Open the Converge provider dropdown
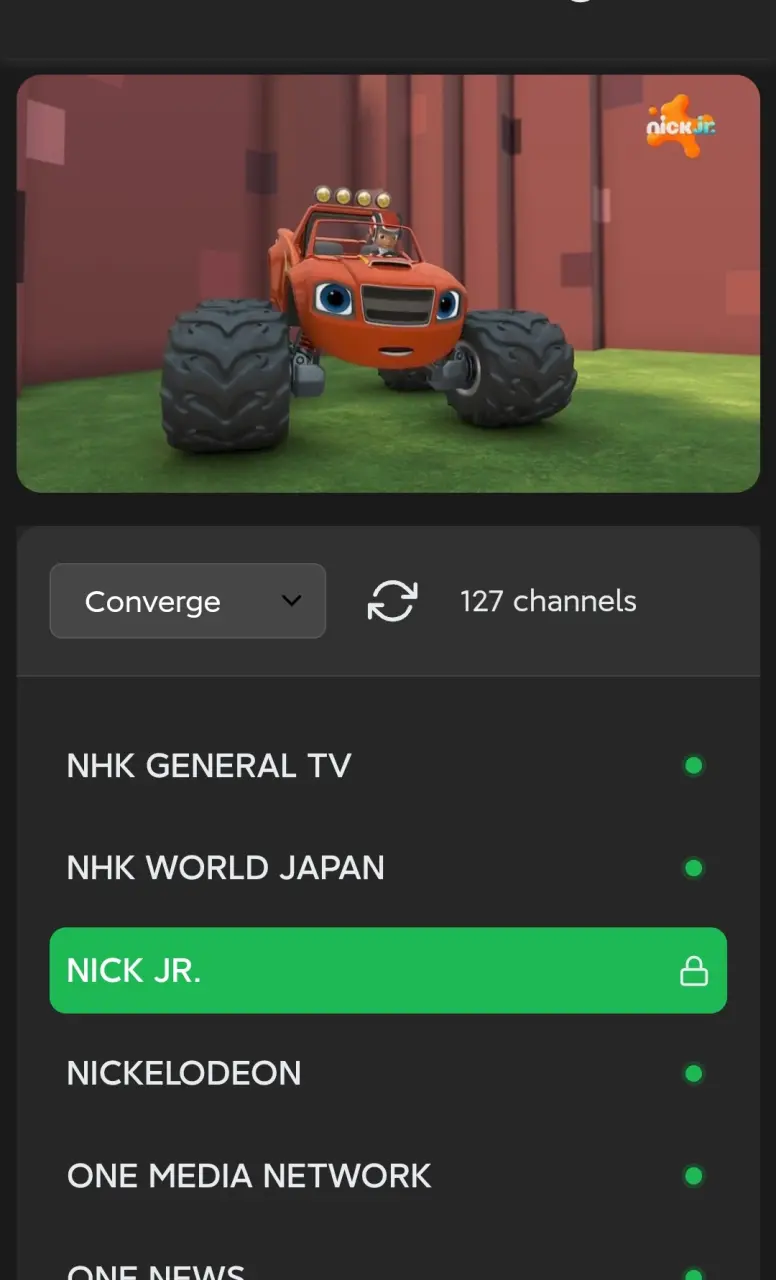Screen dimensions: 776x1280 tap(188, 601)
